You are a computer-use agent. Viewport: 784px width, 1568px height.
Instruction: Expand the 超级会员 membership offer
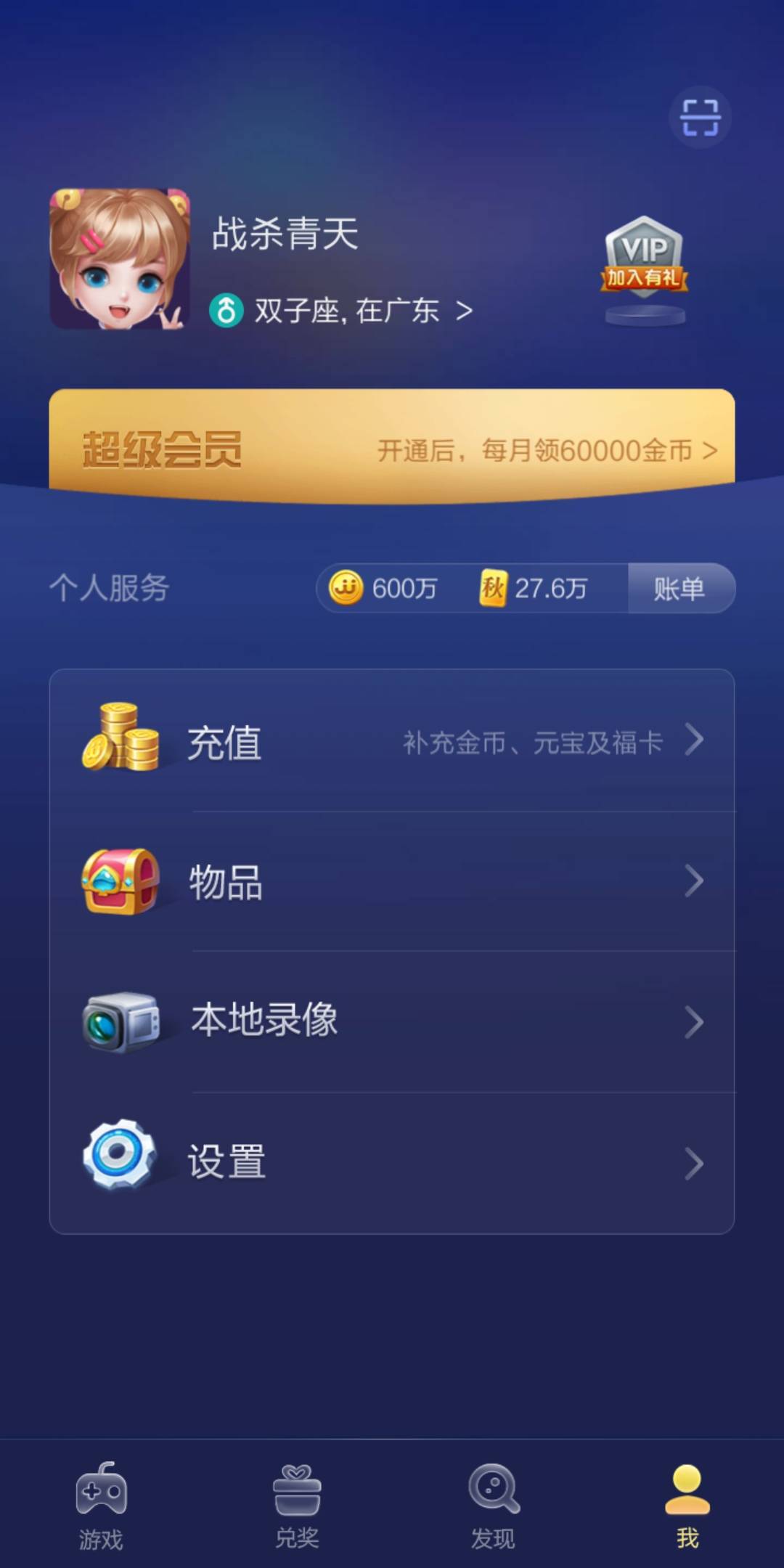click(392, 450)
